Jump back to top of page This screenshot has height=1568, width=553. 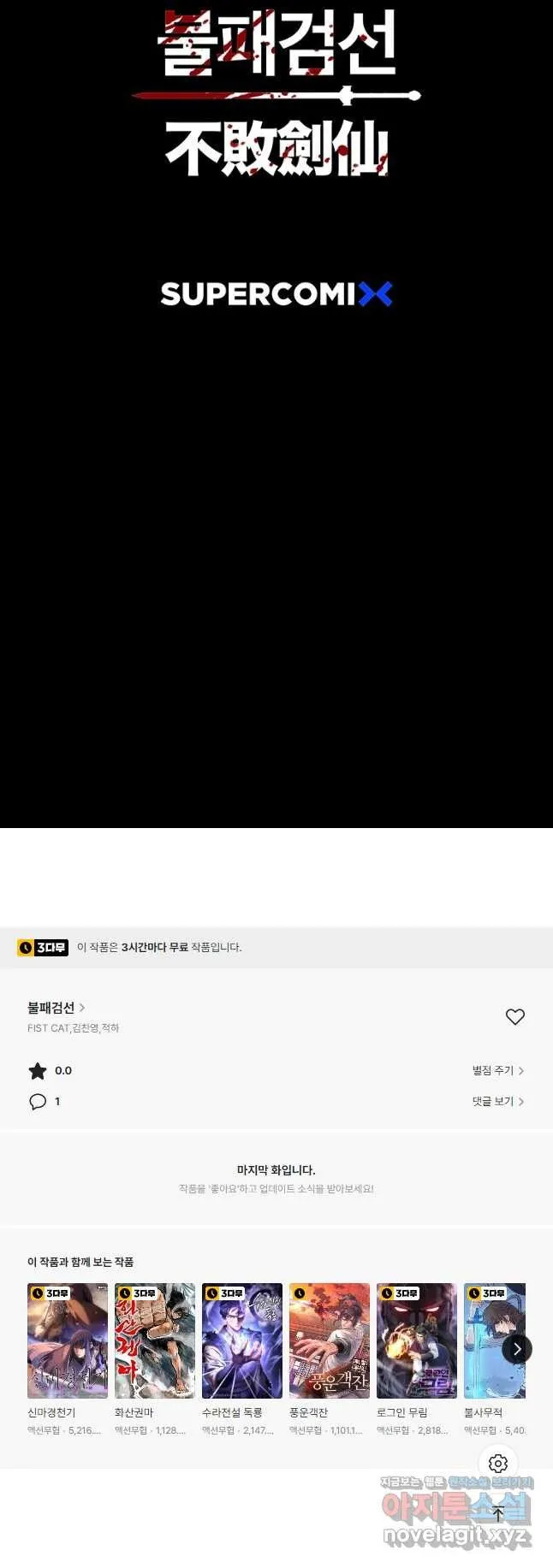click(x=498, y=1513)
